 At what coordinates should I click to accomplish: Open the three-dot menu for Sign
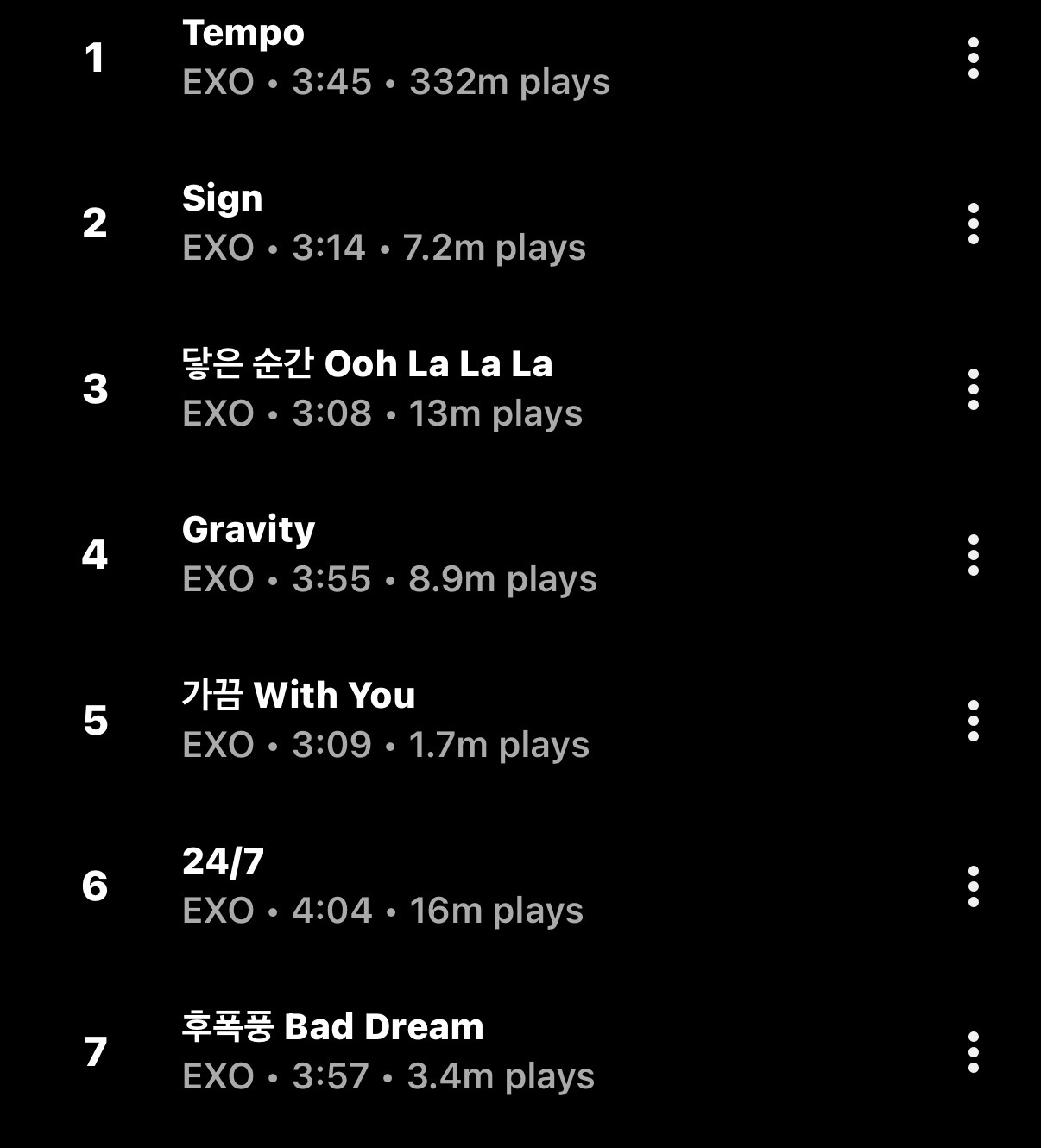(x=973, y=224)
